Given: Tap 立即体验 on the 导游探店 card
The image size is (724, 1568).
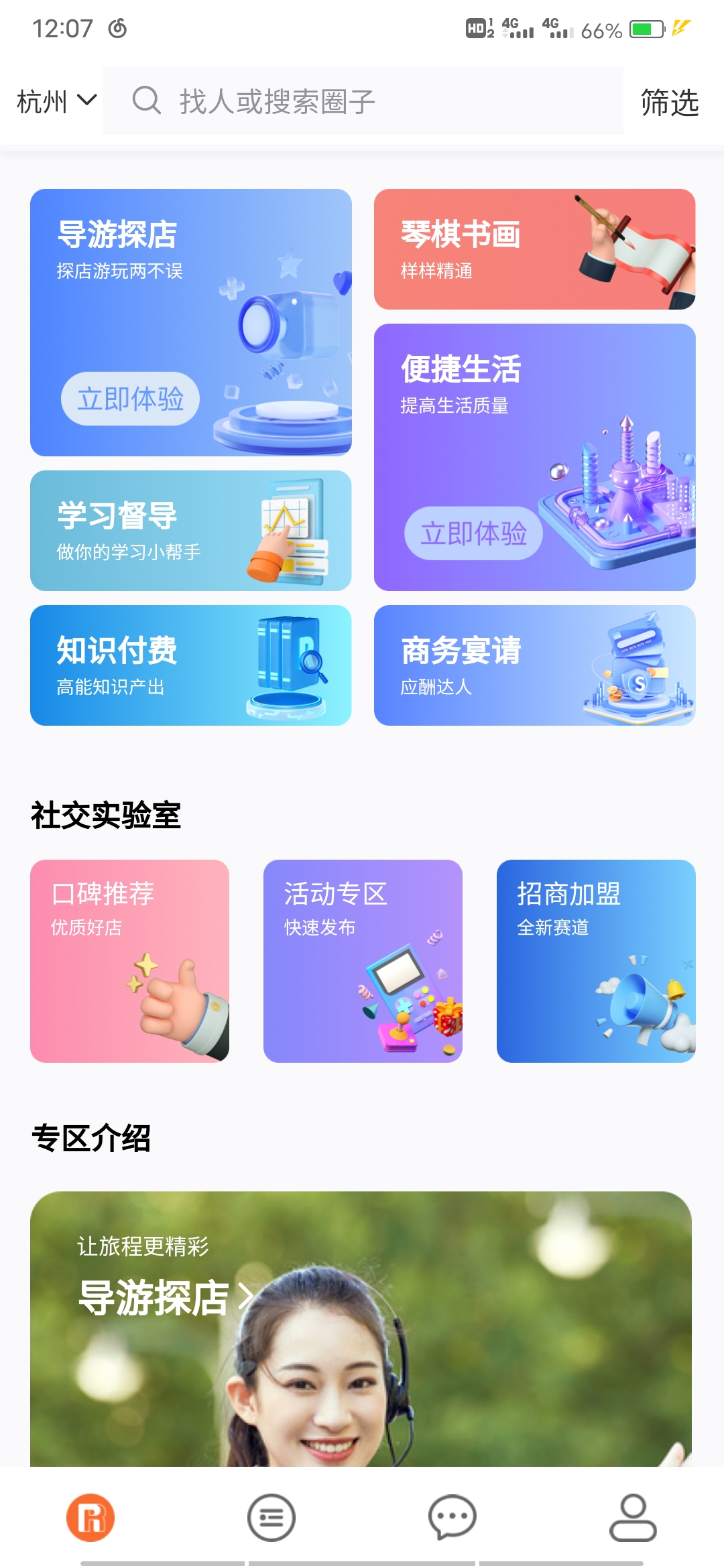Looking at the screenshot, I should (x=130, y=399).
